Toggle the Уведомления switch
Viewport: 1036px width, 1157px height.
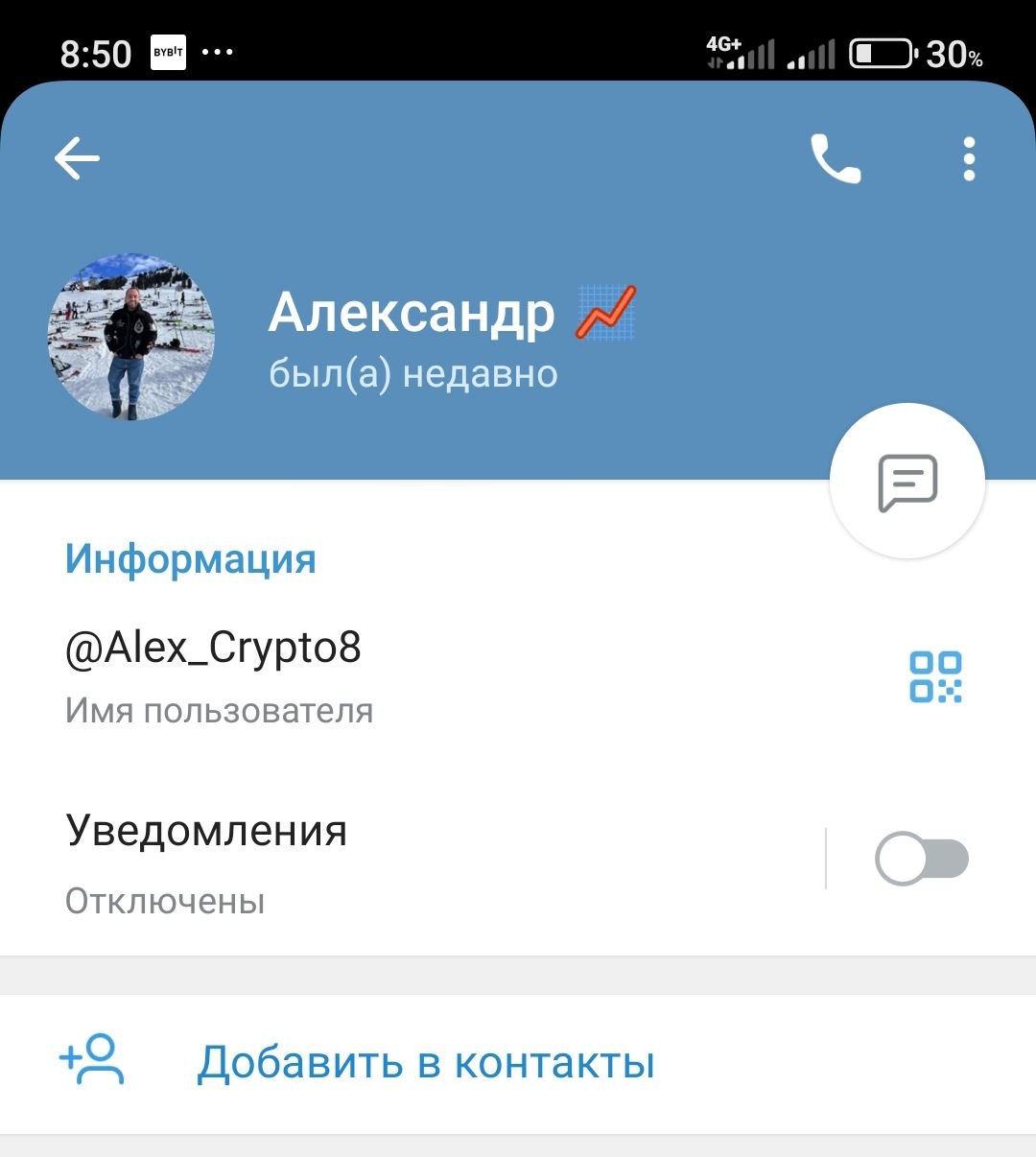pos(921,859)
